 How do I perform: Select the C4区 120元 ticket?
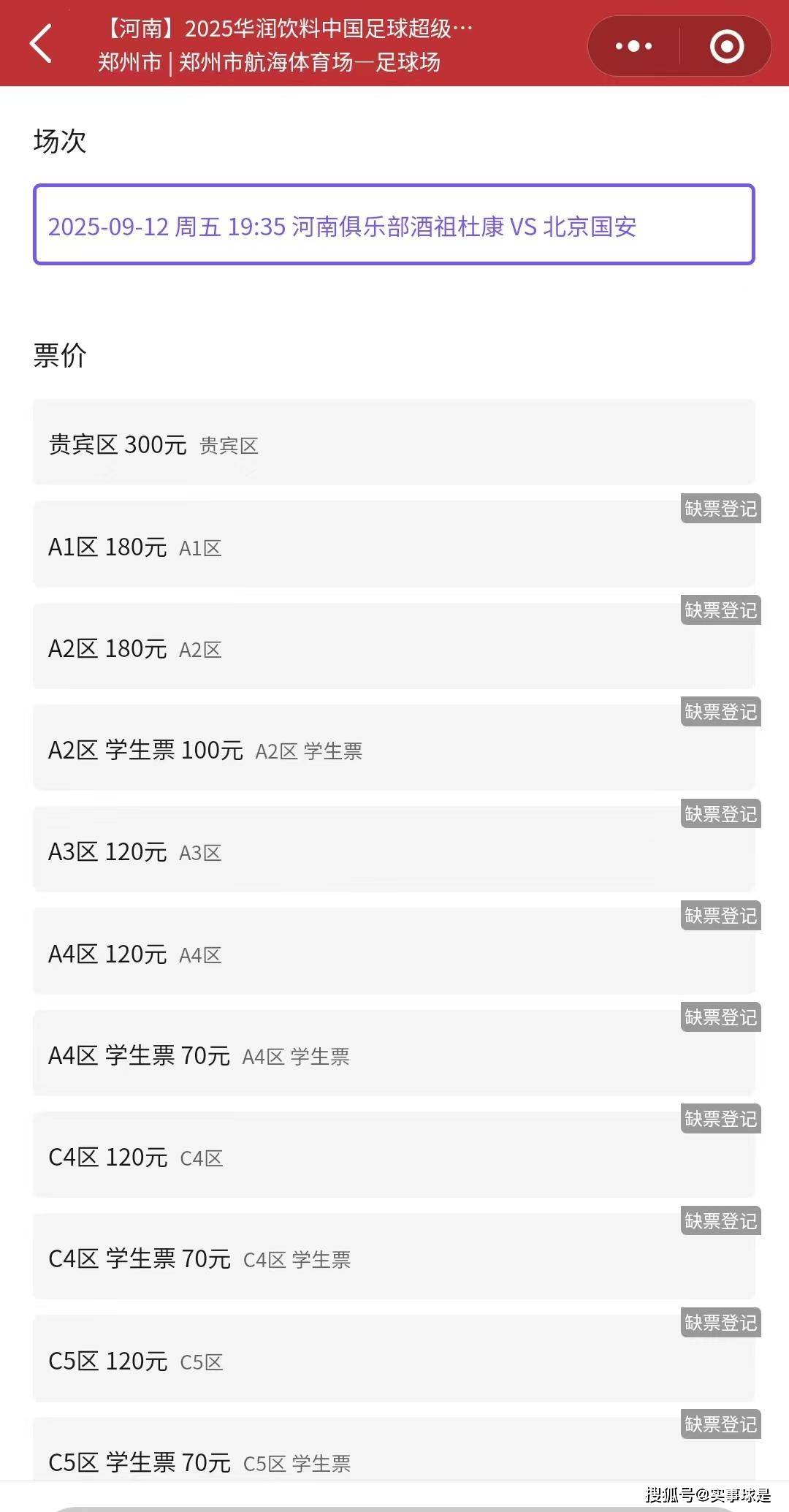[x=394, y=1154]
